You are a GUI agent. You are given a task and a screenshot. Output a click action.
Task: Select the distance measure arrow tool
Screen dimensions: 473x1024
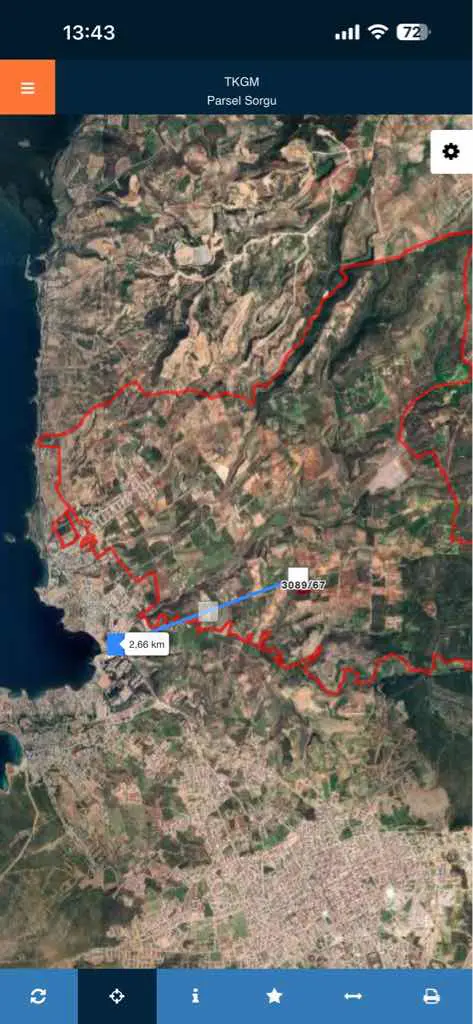[x=353, y=996]
